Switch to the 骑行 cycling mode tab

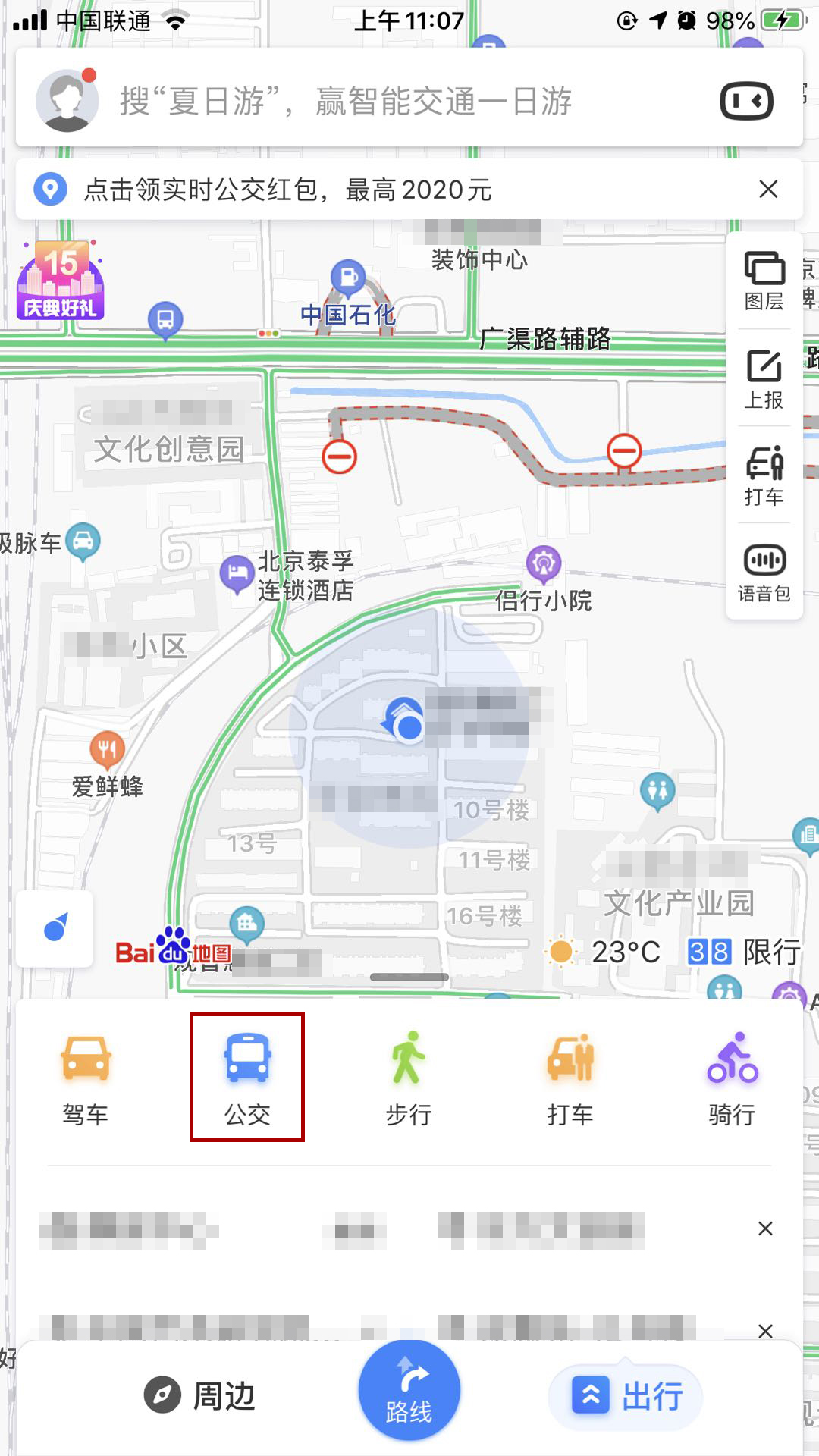click(730, 1077)
